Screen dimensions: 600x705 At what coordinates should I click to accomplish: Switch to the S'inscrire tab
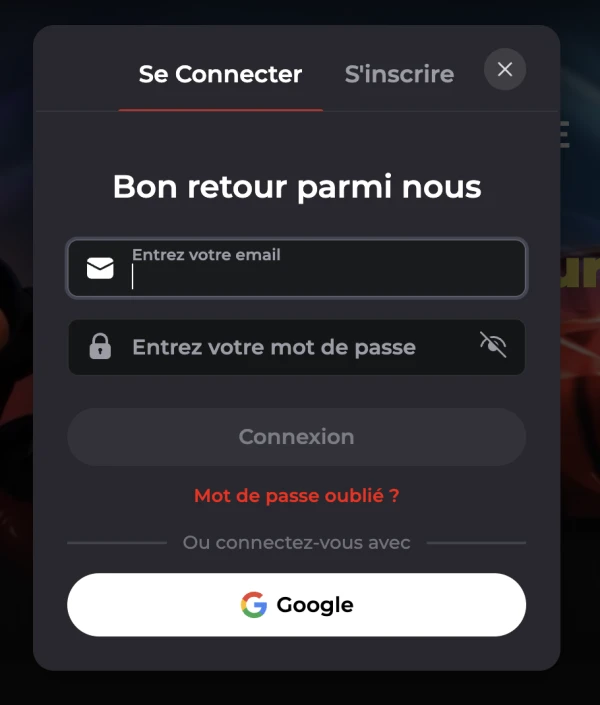[399, 74]
